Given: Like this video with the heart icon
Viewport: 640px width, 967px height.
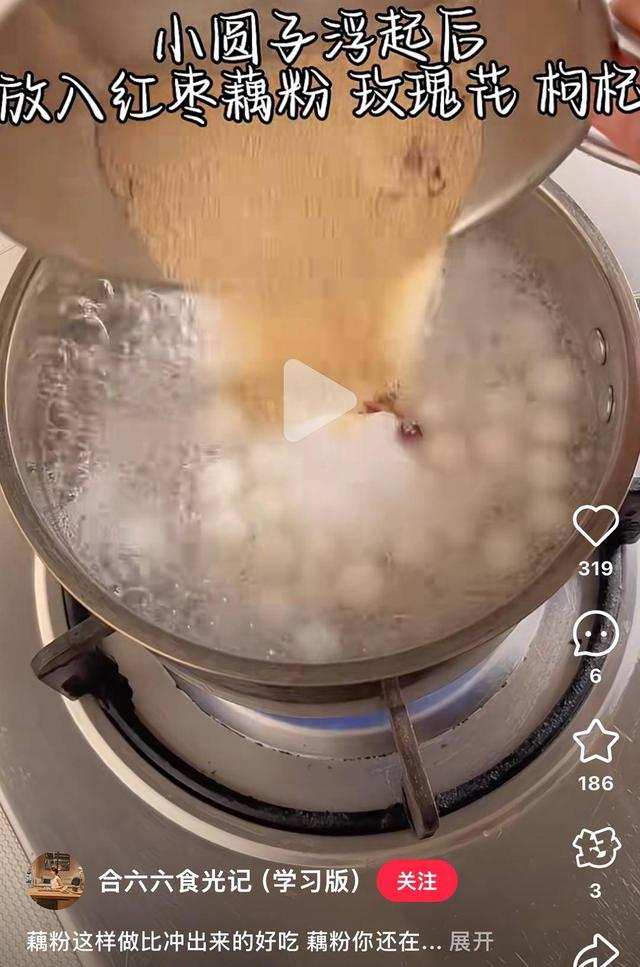Looking at the screenshot, I should (595, 527).
